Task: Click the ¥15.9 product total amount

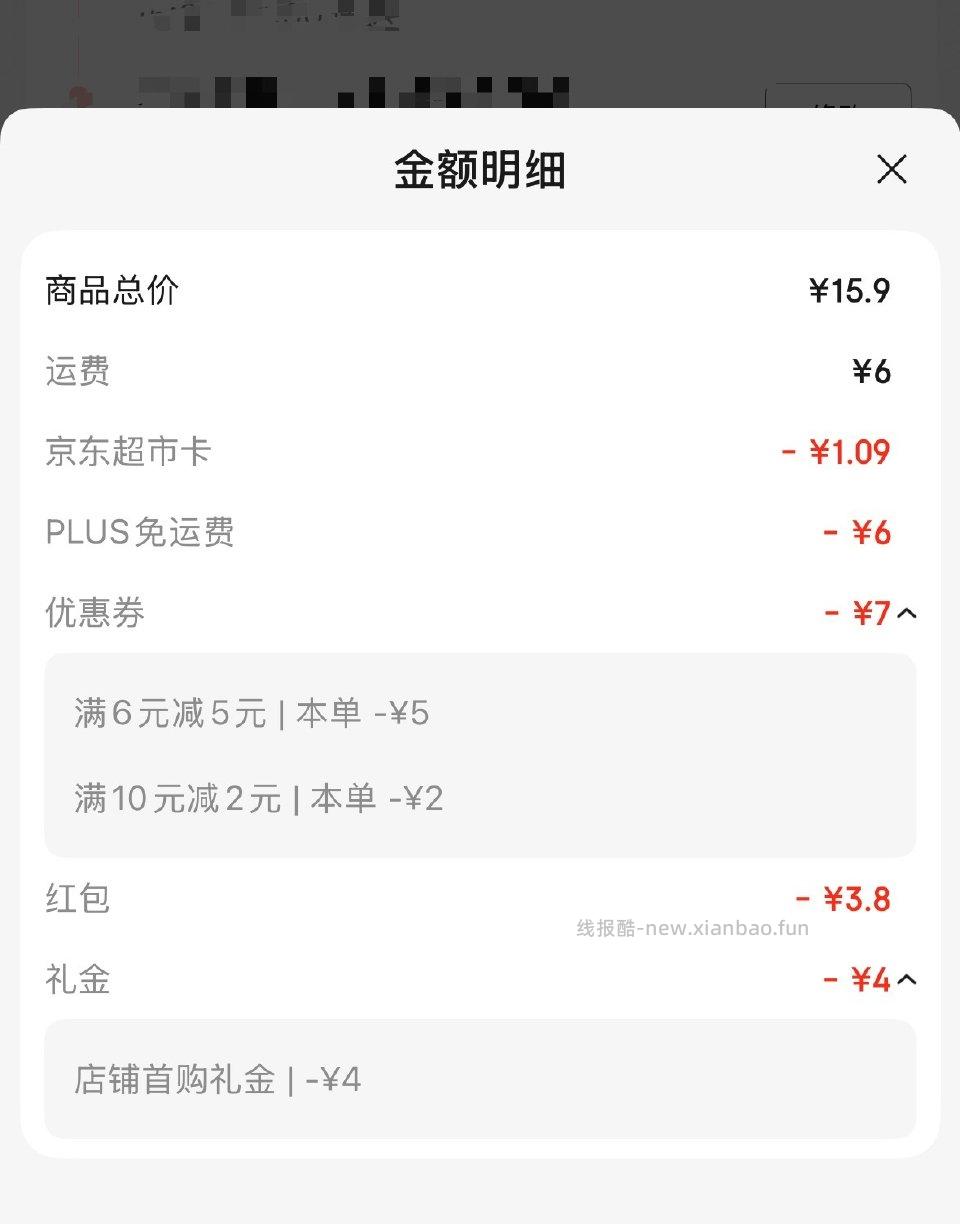Action: pyautogui.click(x=850, y=290)
